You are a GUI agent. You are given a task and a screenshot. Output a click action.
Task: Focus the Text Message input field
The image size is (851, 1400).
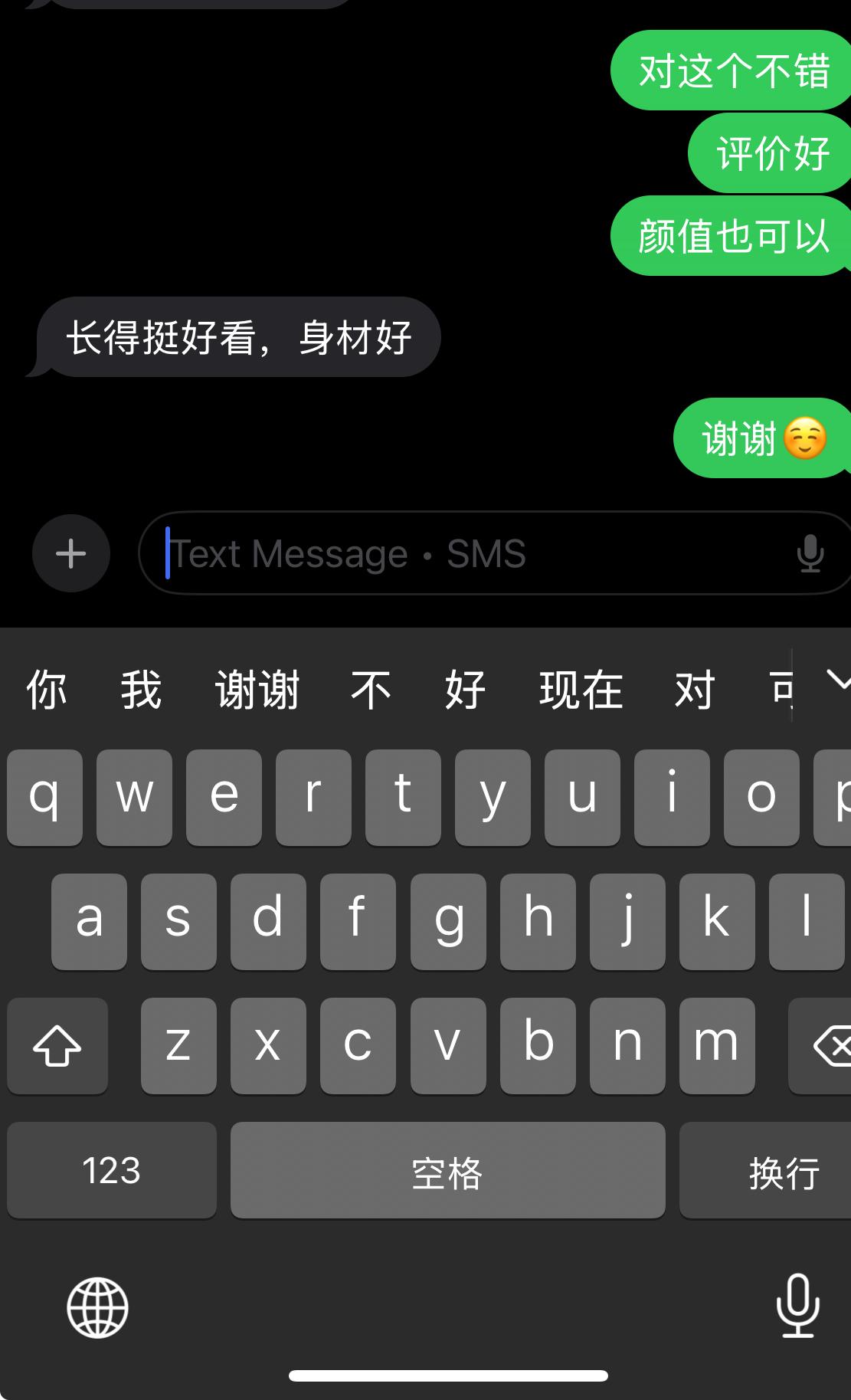pyautogui.click(x=460, y=553)
